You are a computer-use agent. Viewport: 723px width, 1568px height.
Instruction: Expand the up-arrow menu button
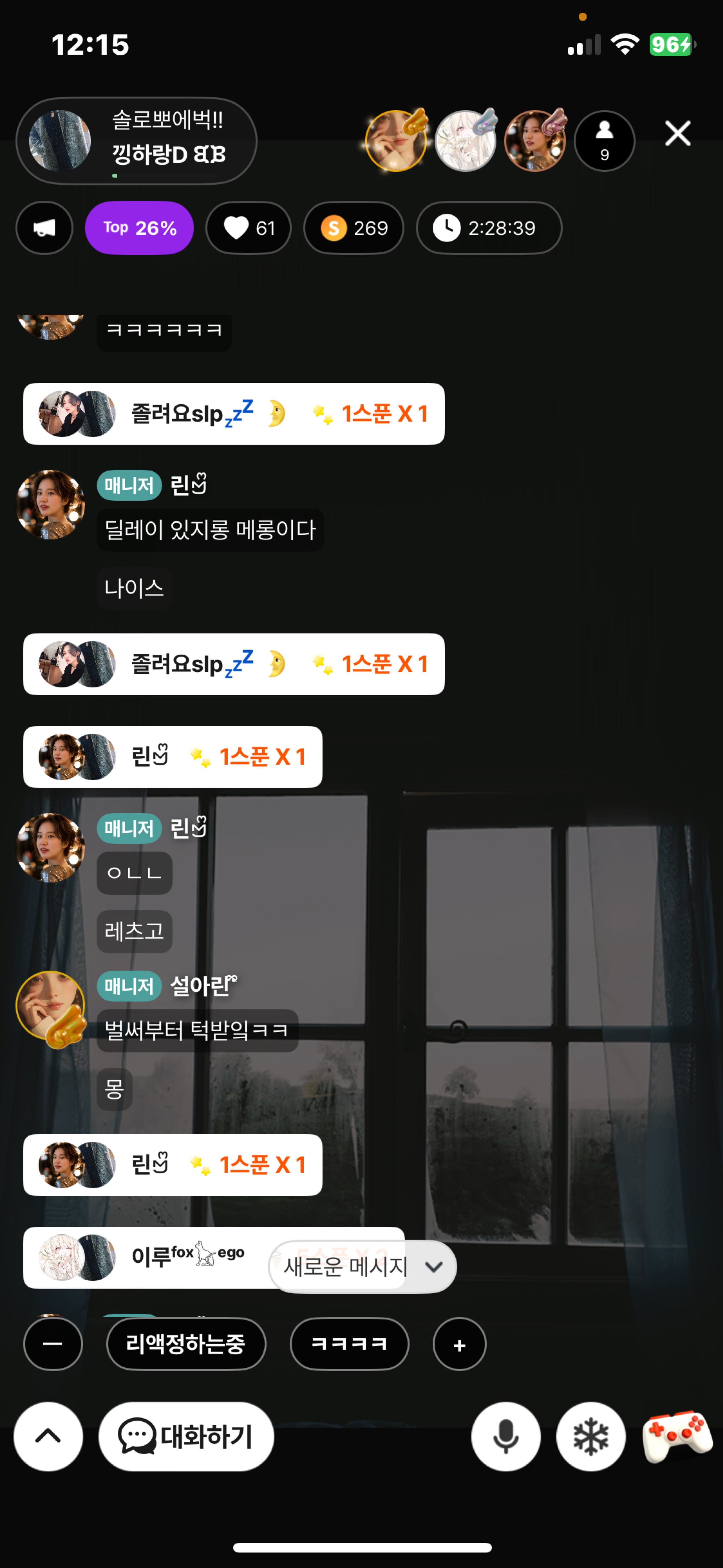click(x=48, y=1437)
